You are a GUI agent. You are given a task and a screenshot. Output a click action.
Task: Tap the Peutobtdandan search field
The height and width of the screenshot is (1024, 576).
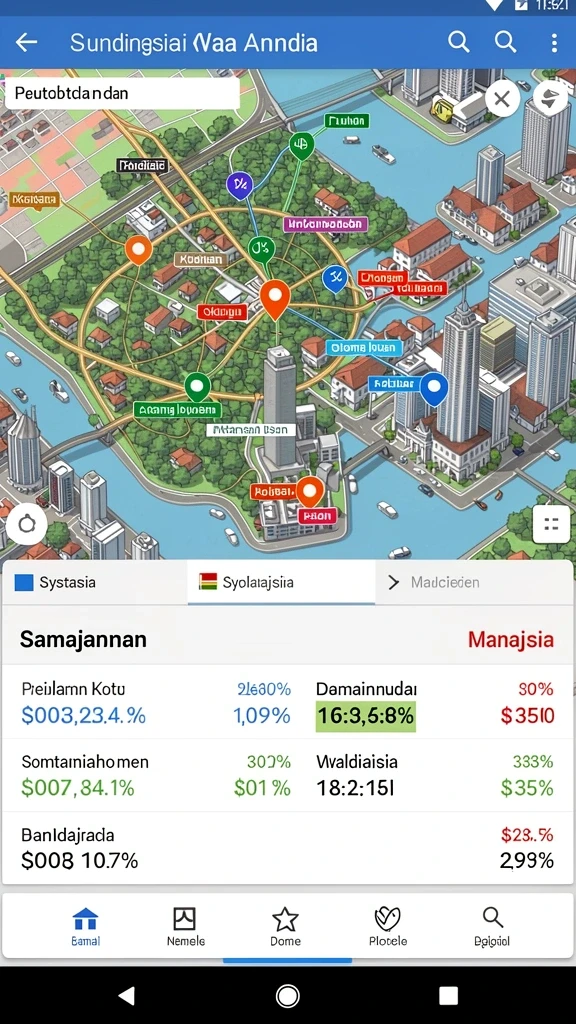122,93
